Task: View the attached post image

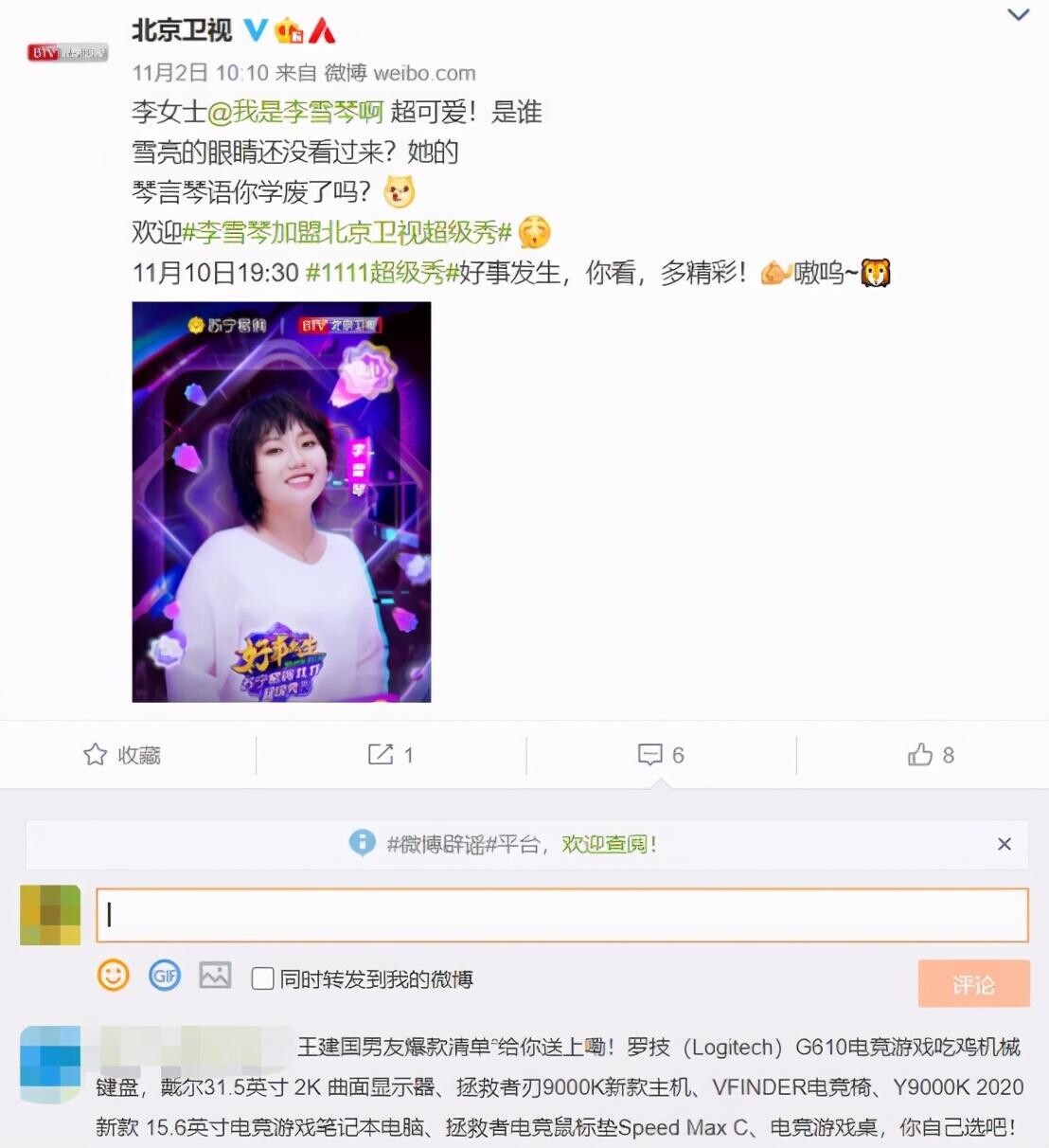Action: click(281, 501)
